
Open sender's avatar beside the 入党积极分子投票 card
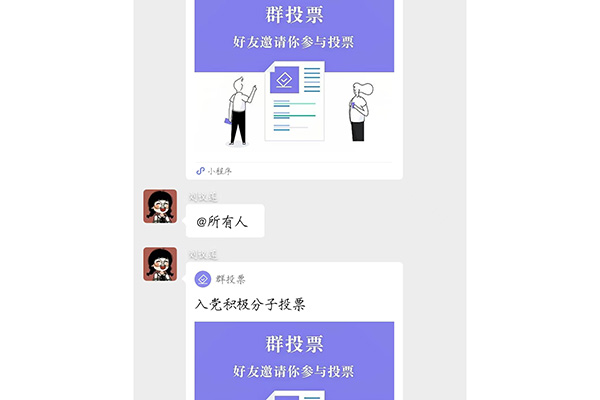160,264
